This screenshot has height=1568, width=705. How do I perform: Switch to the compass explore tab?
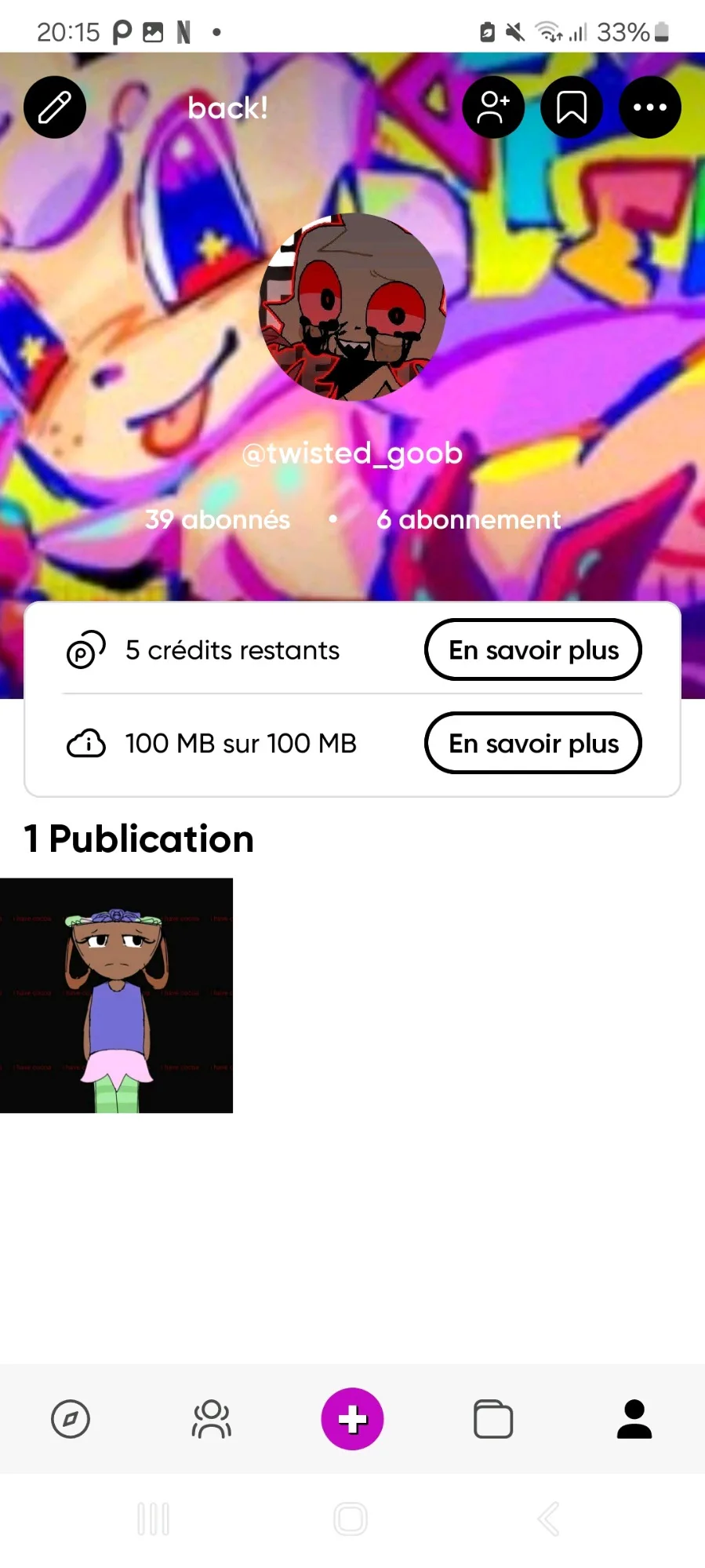point(71,1419)
